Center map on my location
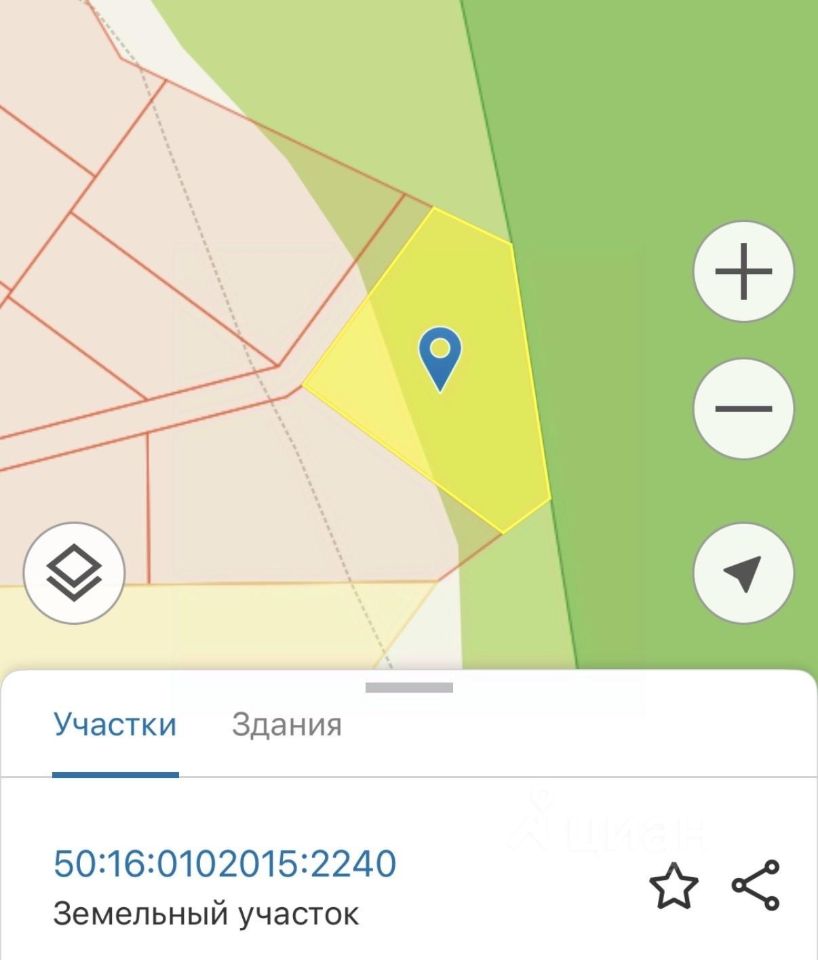818x960 pixels. (743, 573)
